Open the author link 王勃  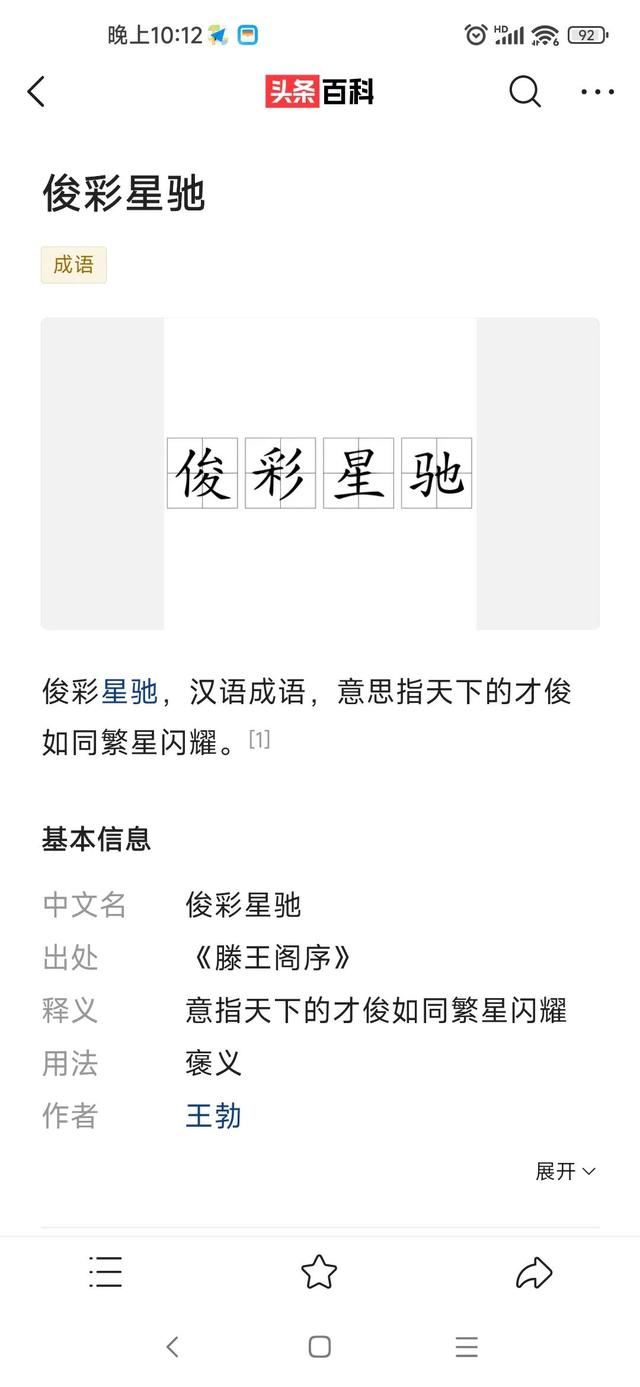point(214,1116)
